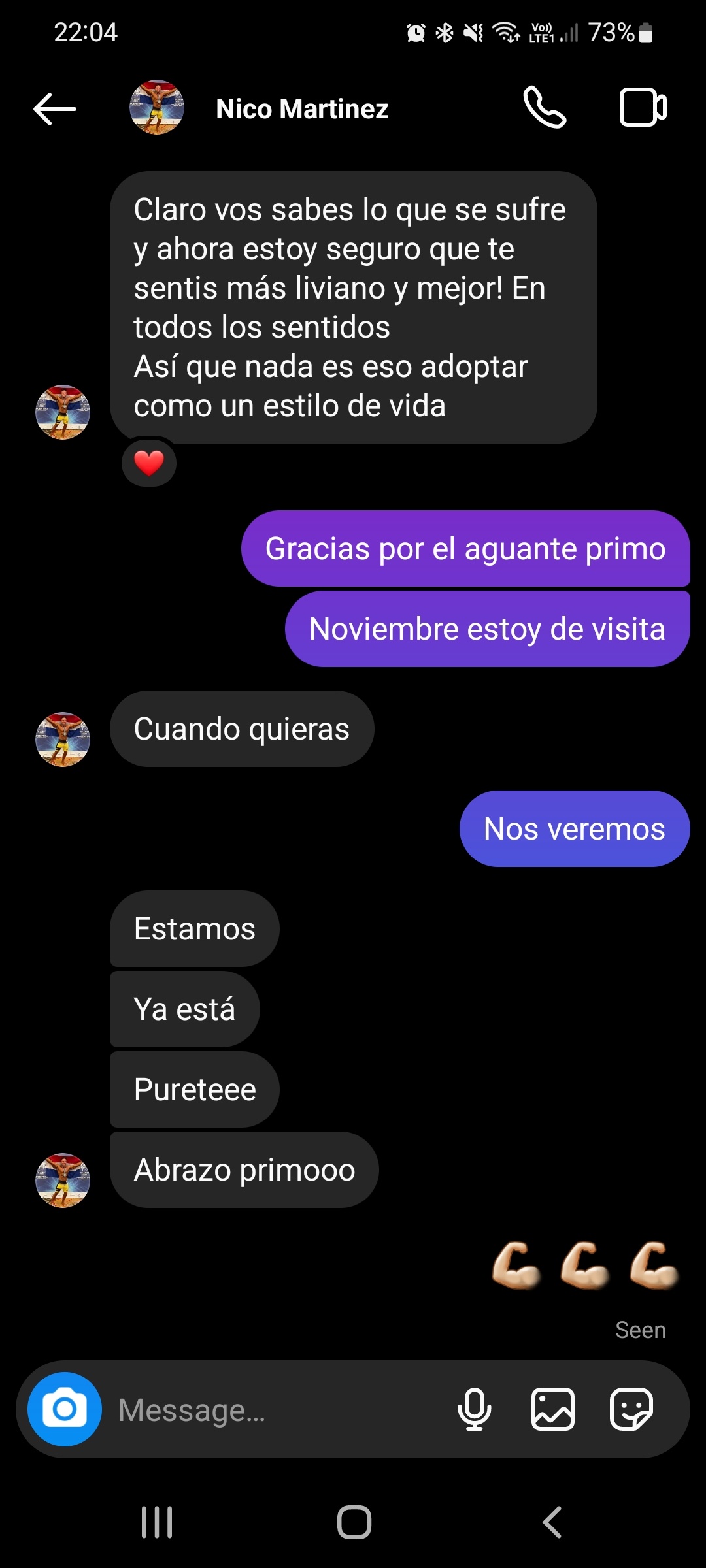Viewport: 706px width, 1568px height.
Task: Tap the system home button
Action: [x=354, y=1522]
